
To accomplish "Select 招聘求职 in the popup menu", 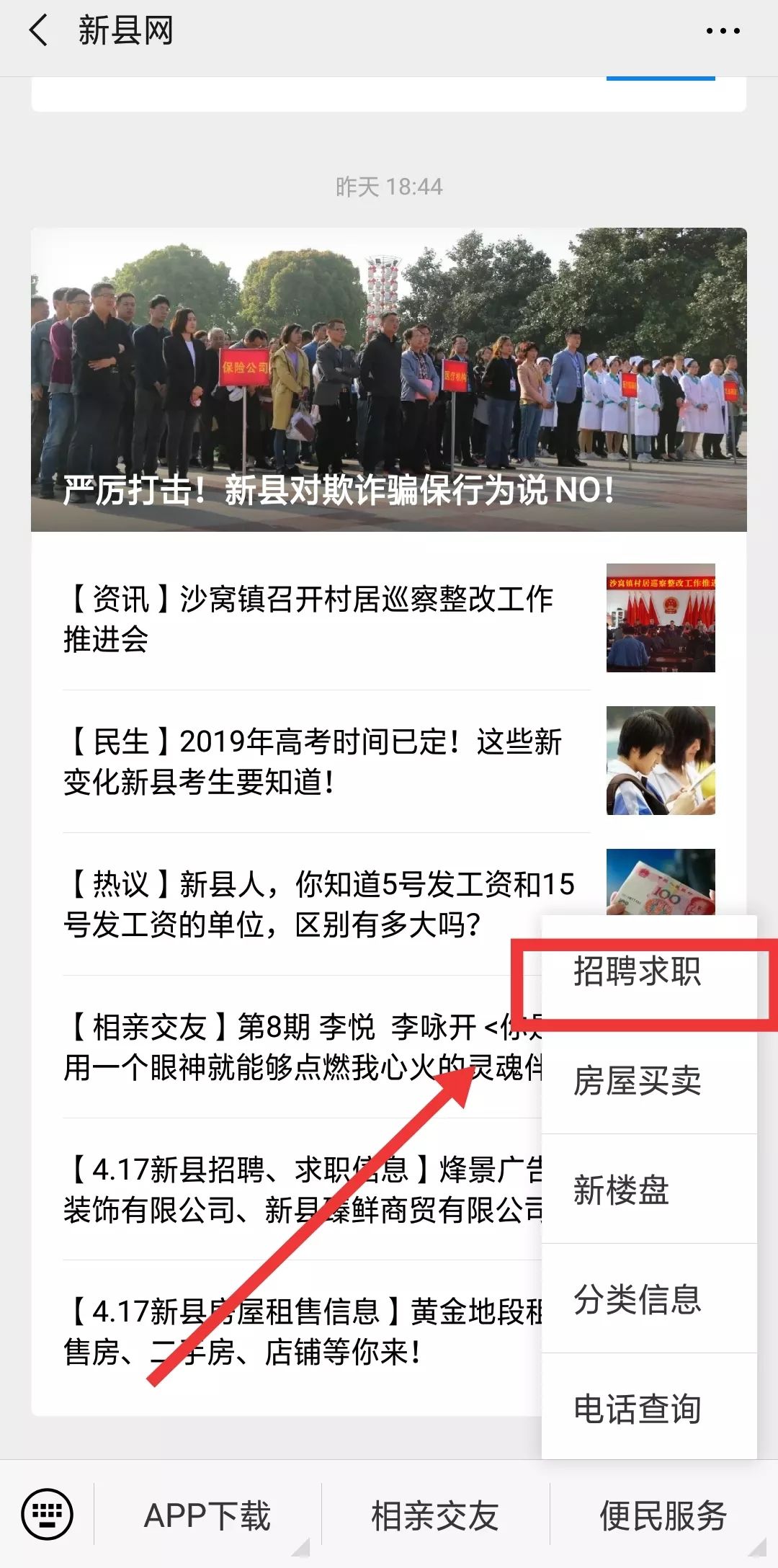I will point(649,971).
